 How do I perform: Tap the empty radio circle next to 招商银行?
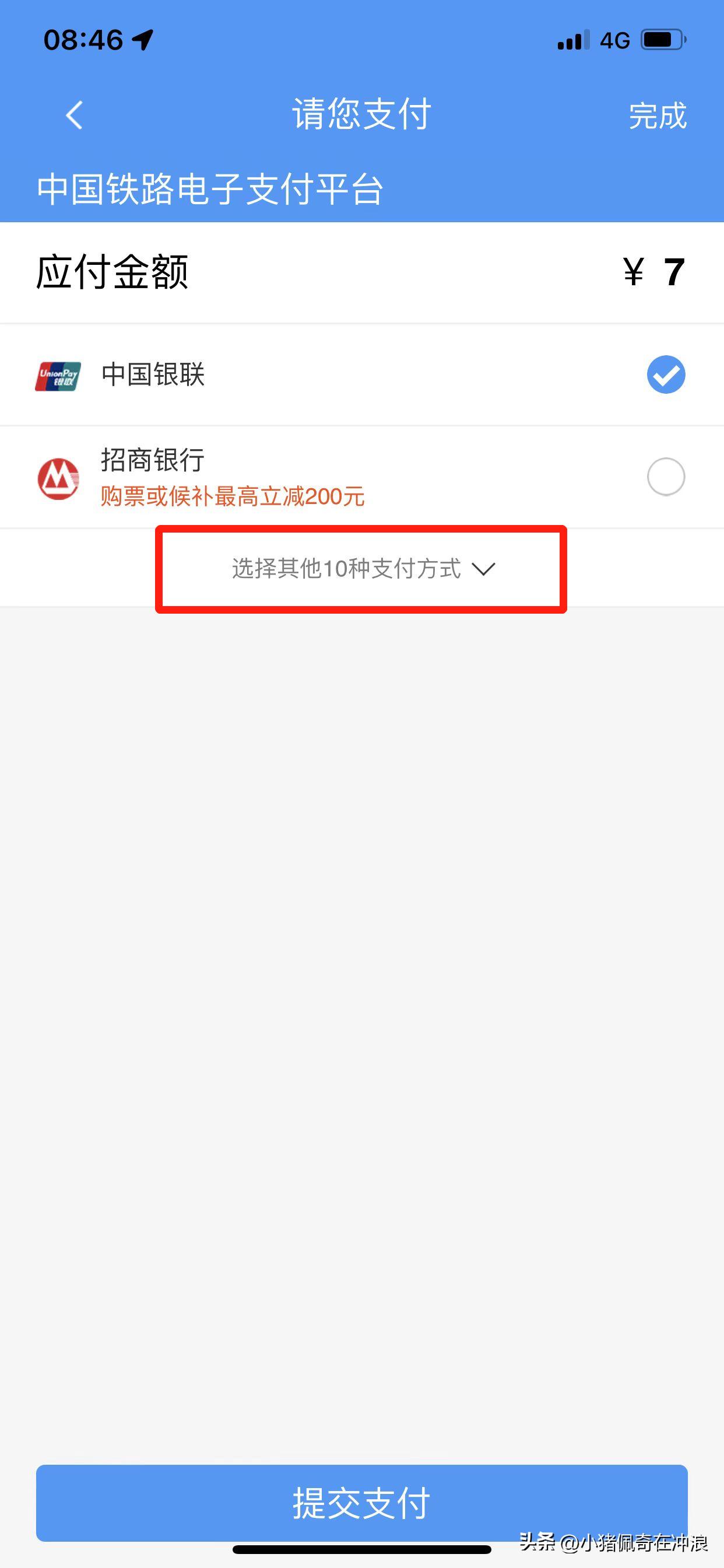(x=665, y=477)
